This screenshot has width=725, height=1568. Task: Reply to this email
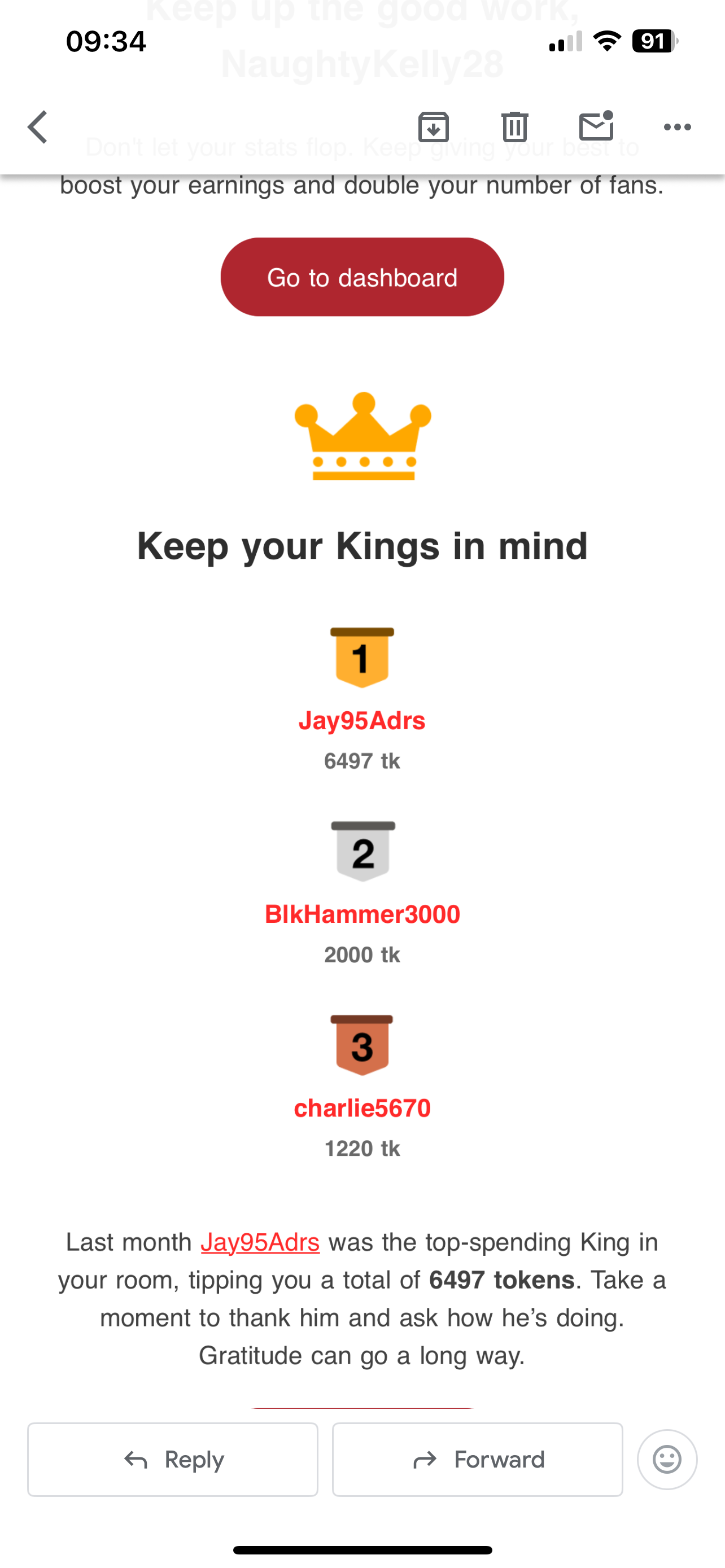coord(173,1460)
